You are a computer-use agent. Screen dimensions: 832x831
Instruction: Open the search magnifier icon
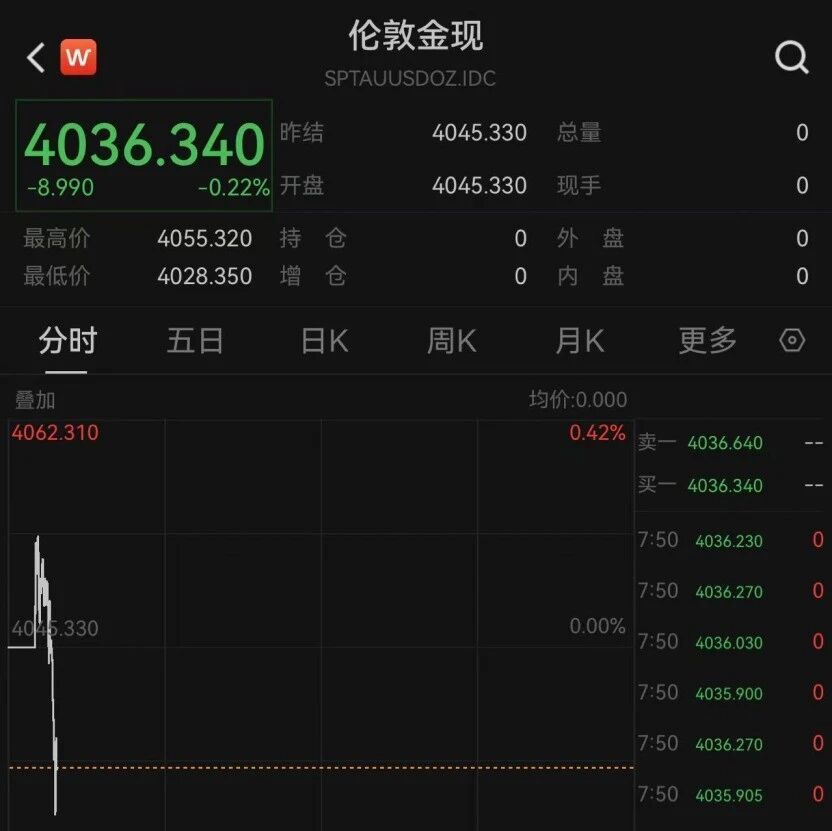[x=791, y=58]
